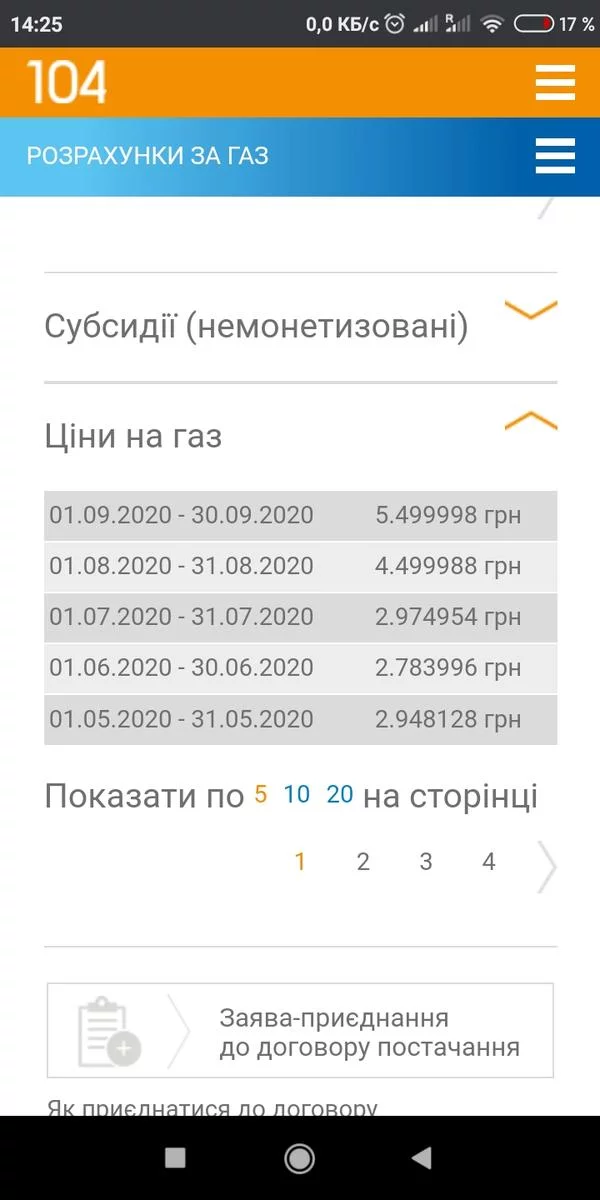
Task: Go to page 2 of prices
Action: (363, 862)
